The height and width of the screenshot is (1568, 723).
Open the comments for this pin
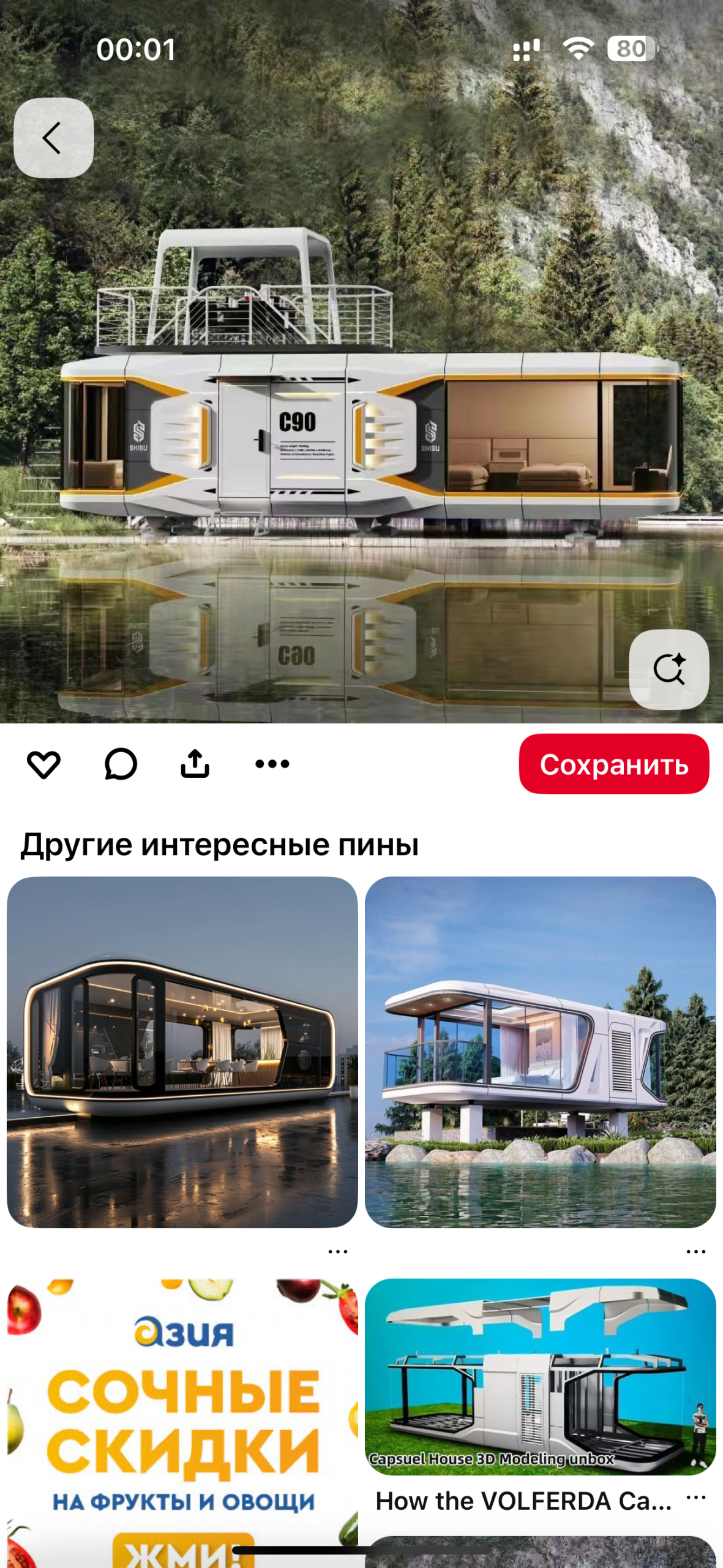(121, 764)
